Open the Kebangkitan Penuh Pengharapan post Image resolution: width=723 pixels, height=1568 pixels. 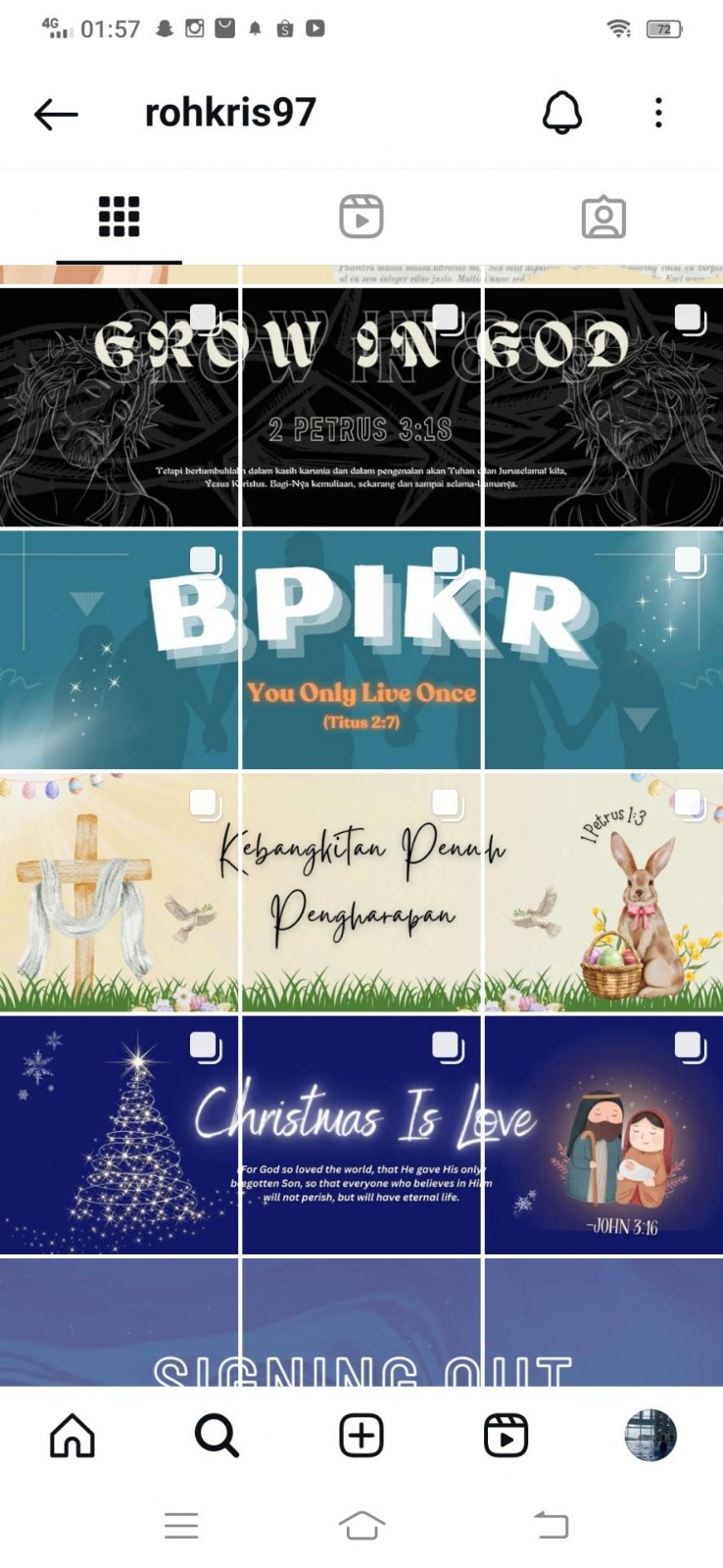pos(361,892)
